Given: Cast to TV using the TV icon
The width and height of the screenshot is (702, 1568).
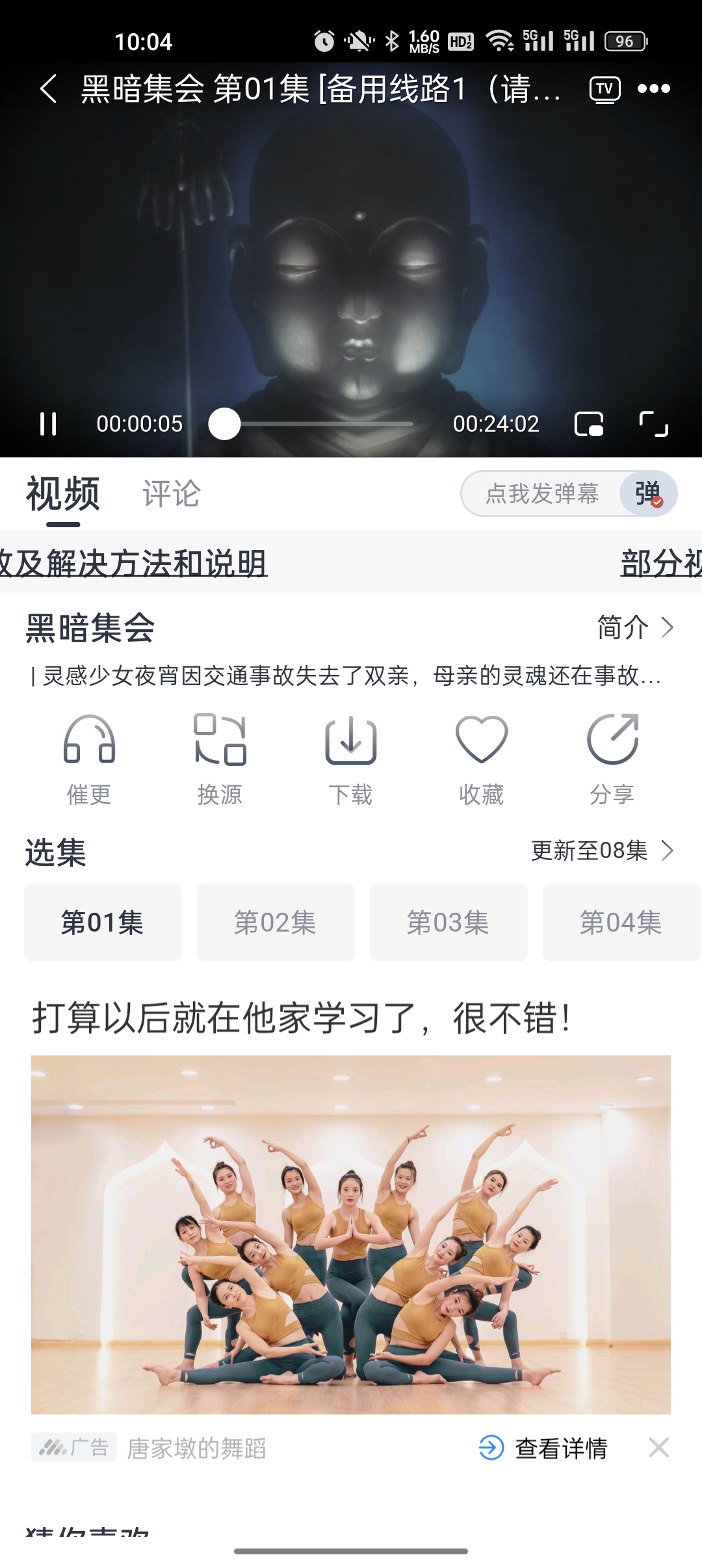Looking at the screenshot, I should click(604, 89).
